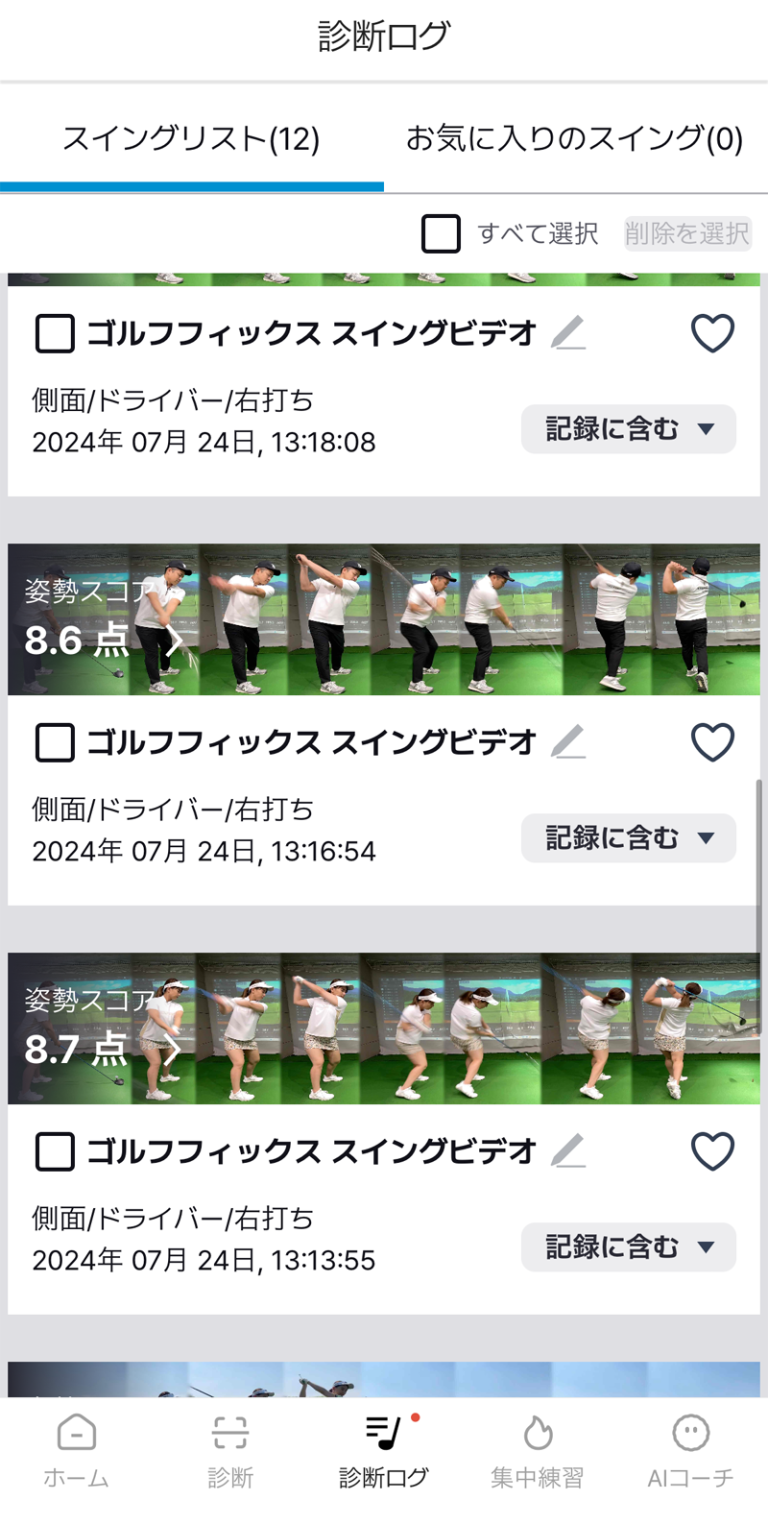768x1524 pixels.
Task: Edit name of the 13:18:08 swing video
Action: tap(568, 333)
